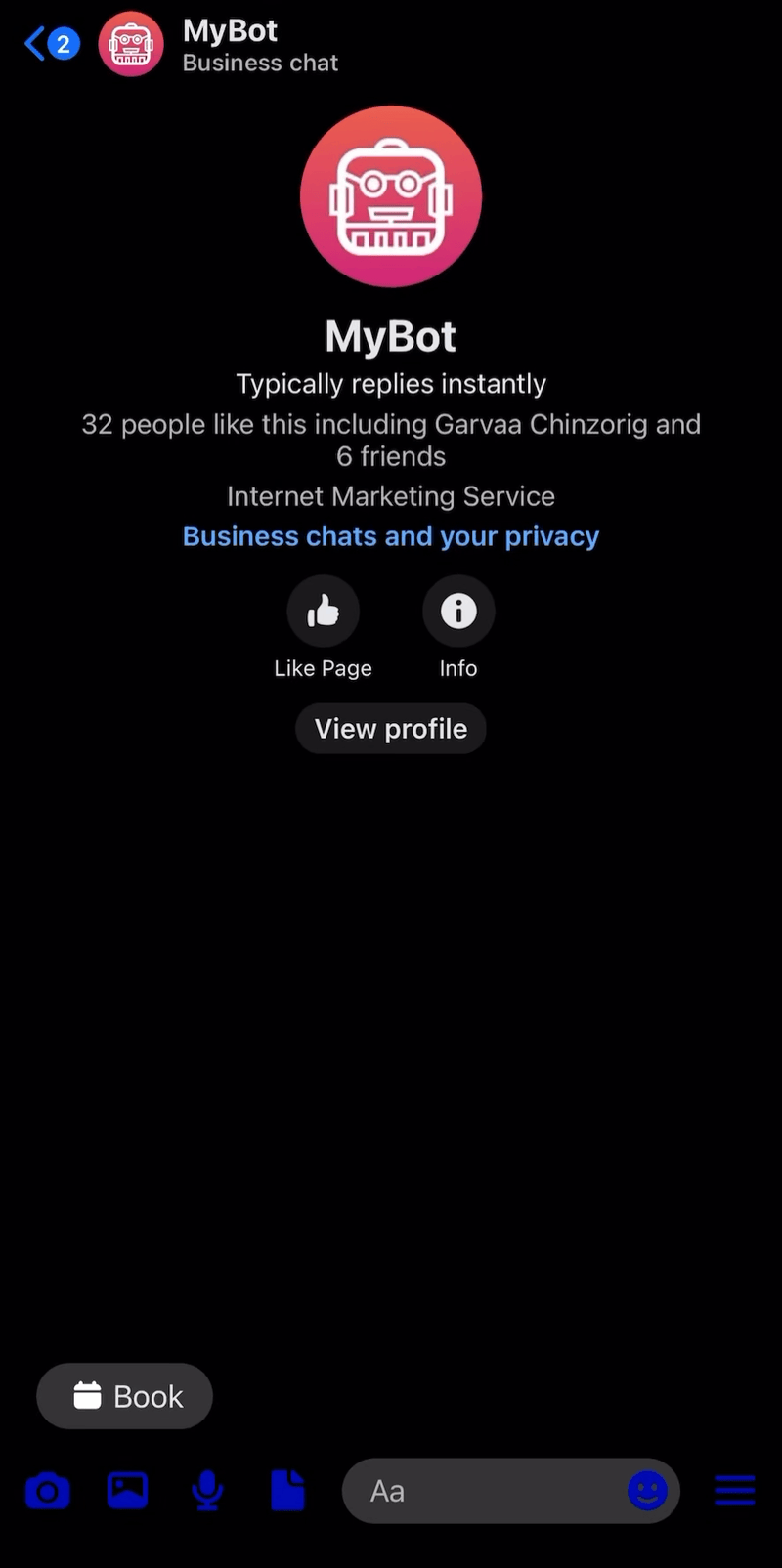The height and width of the screenshot is (1568, 782).
Task: Like the MyBot page
Action: coord(323,612)
